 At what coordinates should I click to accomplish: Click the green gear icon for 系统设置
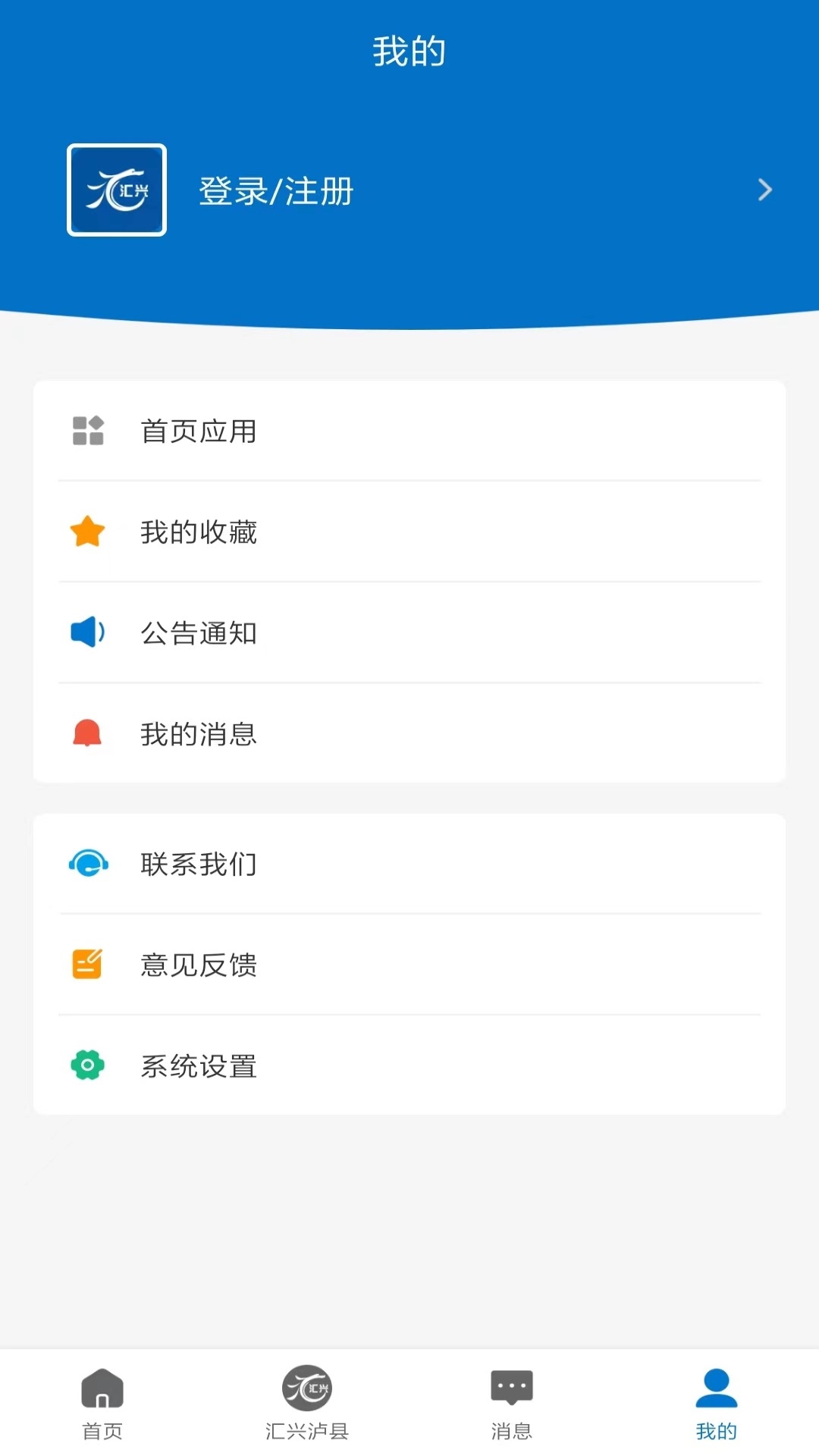(88, 1065)
